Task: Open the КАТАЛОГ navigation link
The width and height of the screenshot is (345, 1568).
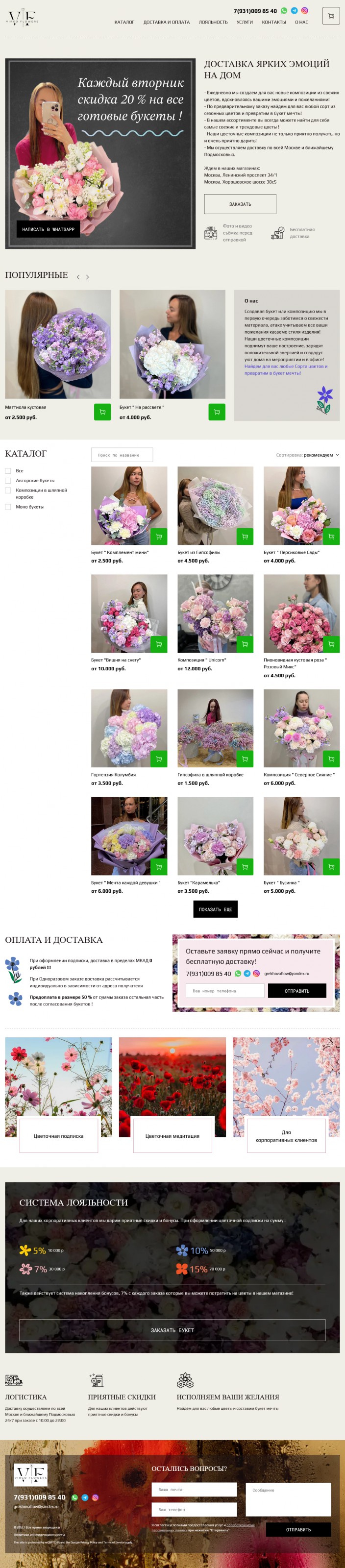Action: click(124, 23)
